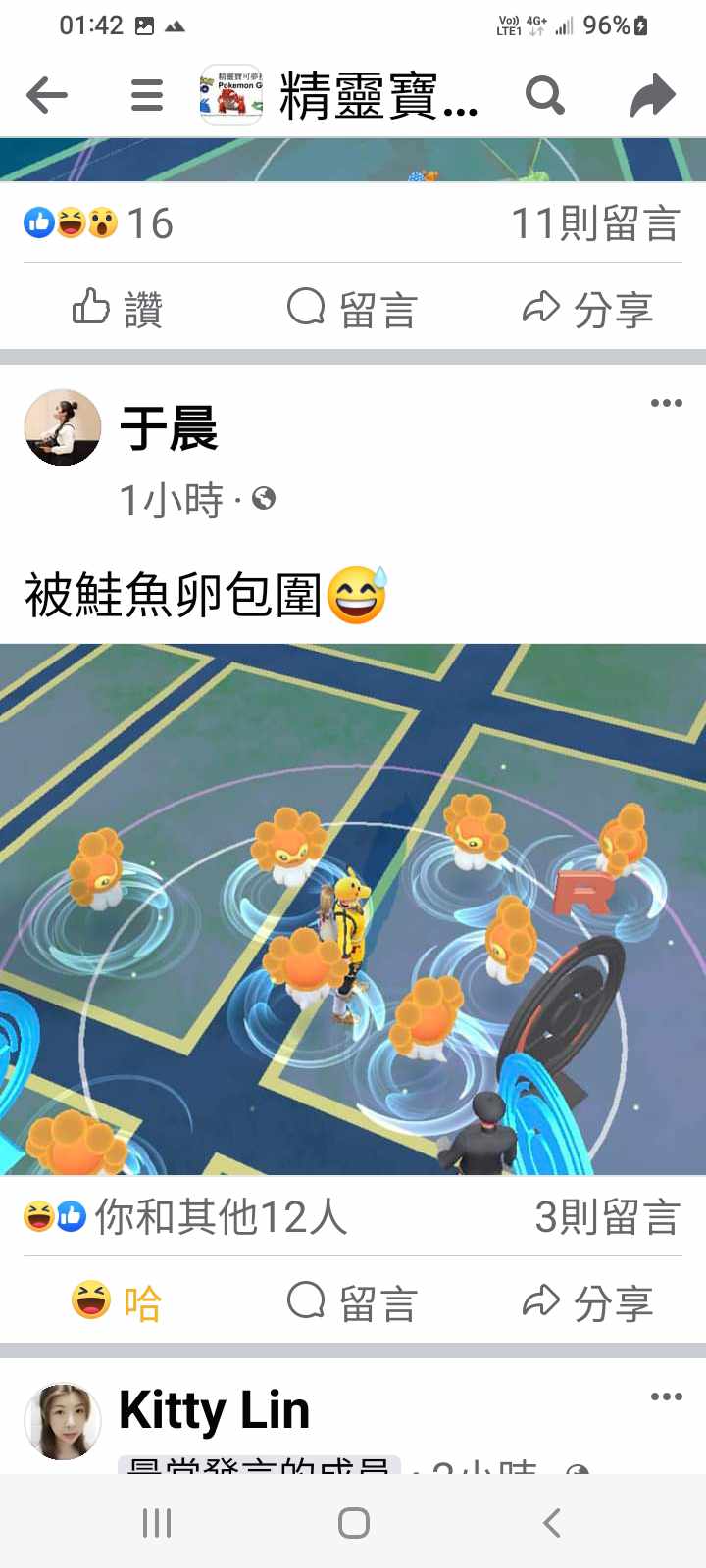Comment on the top post with 11則留言
The height and width of the screenshot is (1568, 706).
[353, 310]
